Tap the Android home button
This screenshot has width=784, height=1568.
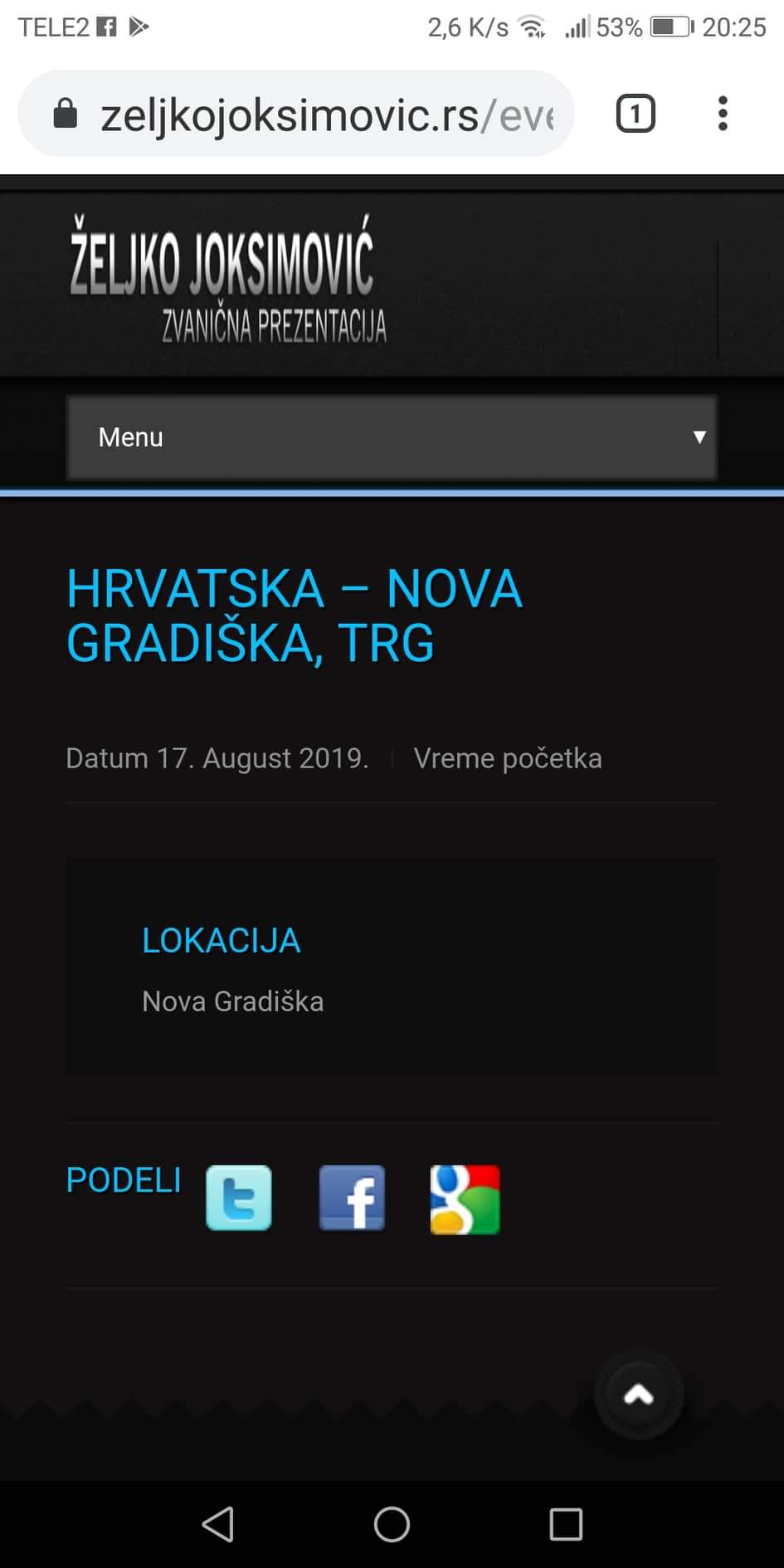click(392, 1524)
